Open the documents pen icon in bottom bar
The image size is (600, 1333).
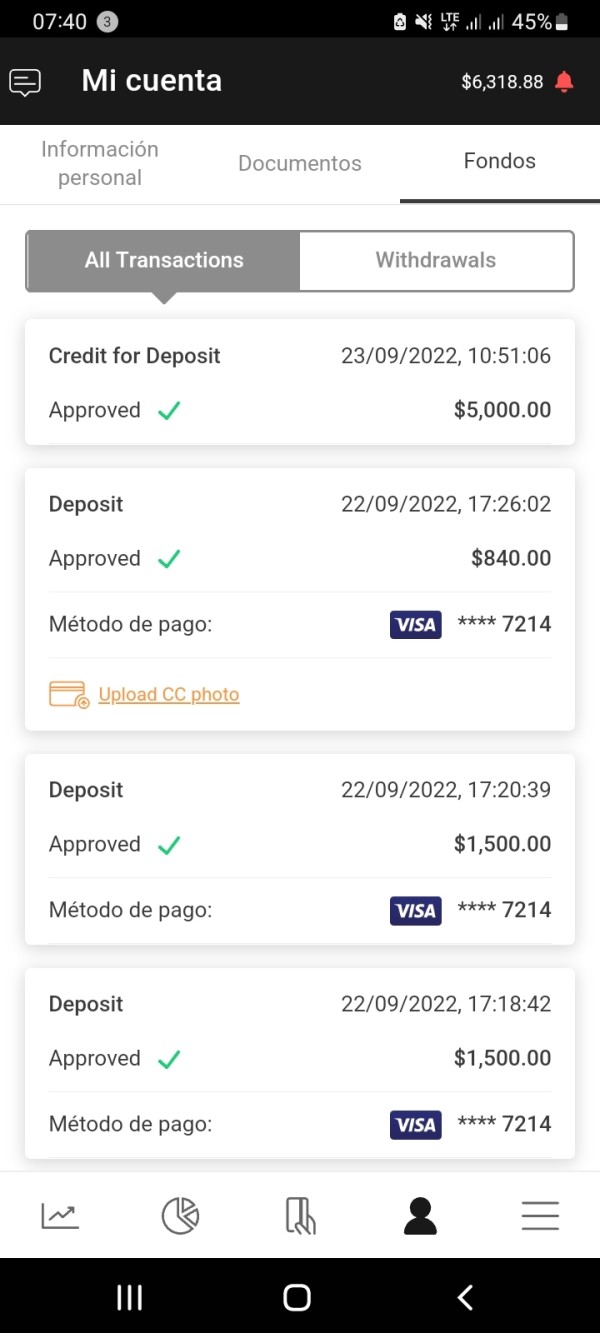[300, 1216]
